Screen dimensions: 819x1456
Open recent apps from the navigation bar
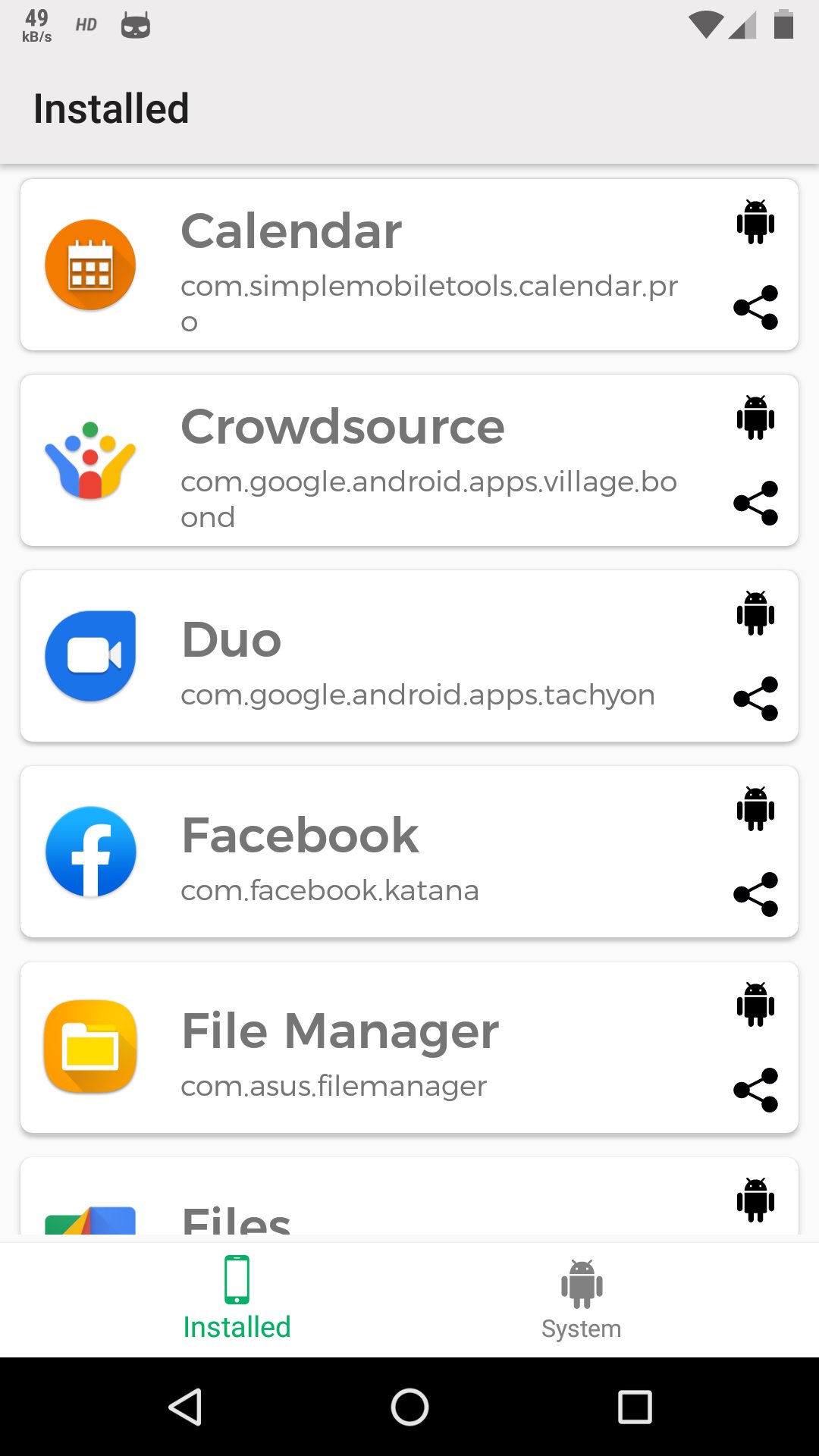635,1407
